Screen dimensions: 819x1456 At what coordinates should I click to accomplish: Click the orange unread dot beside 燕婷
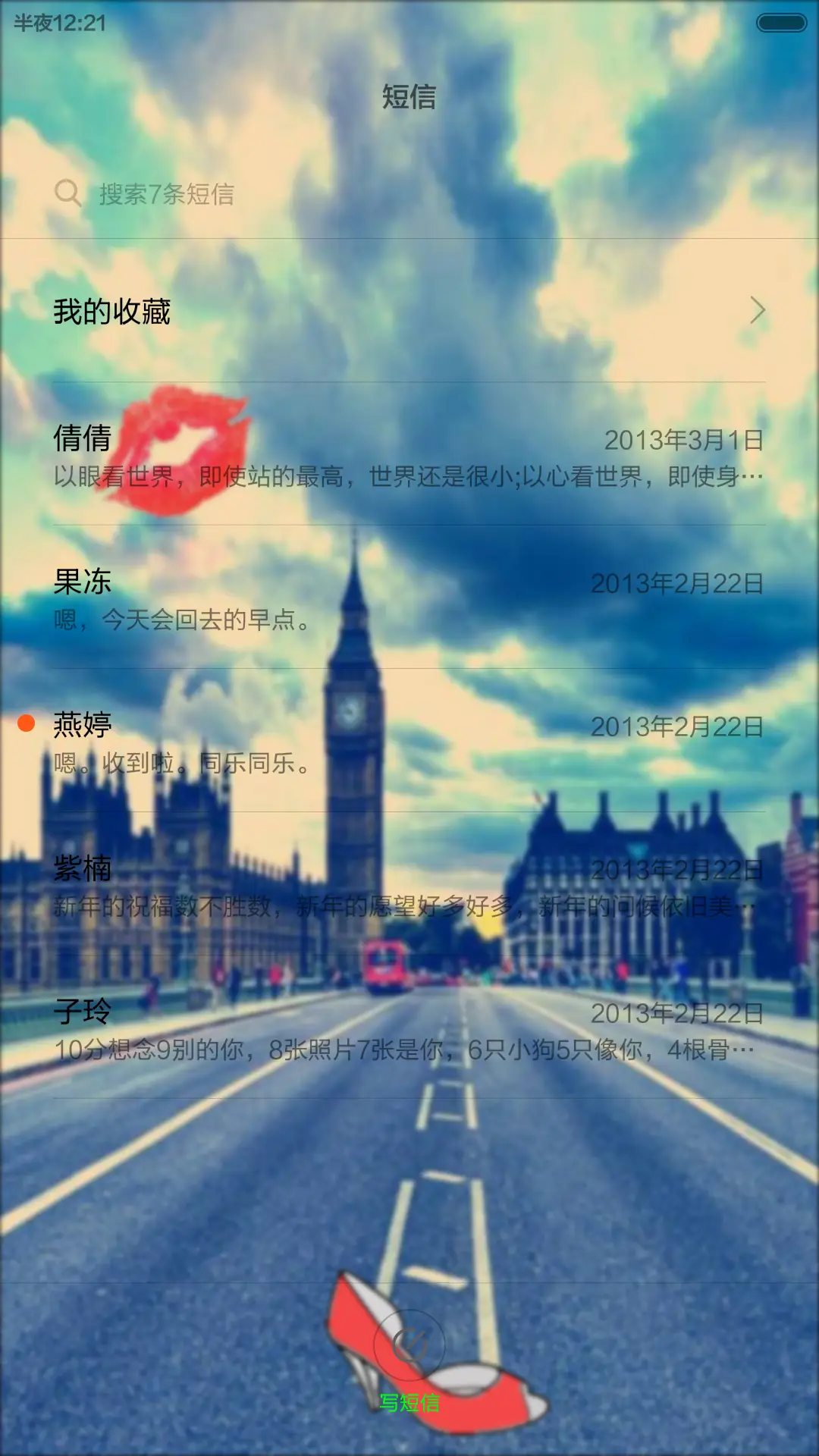coord(26,724)
